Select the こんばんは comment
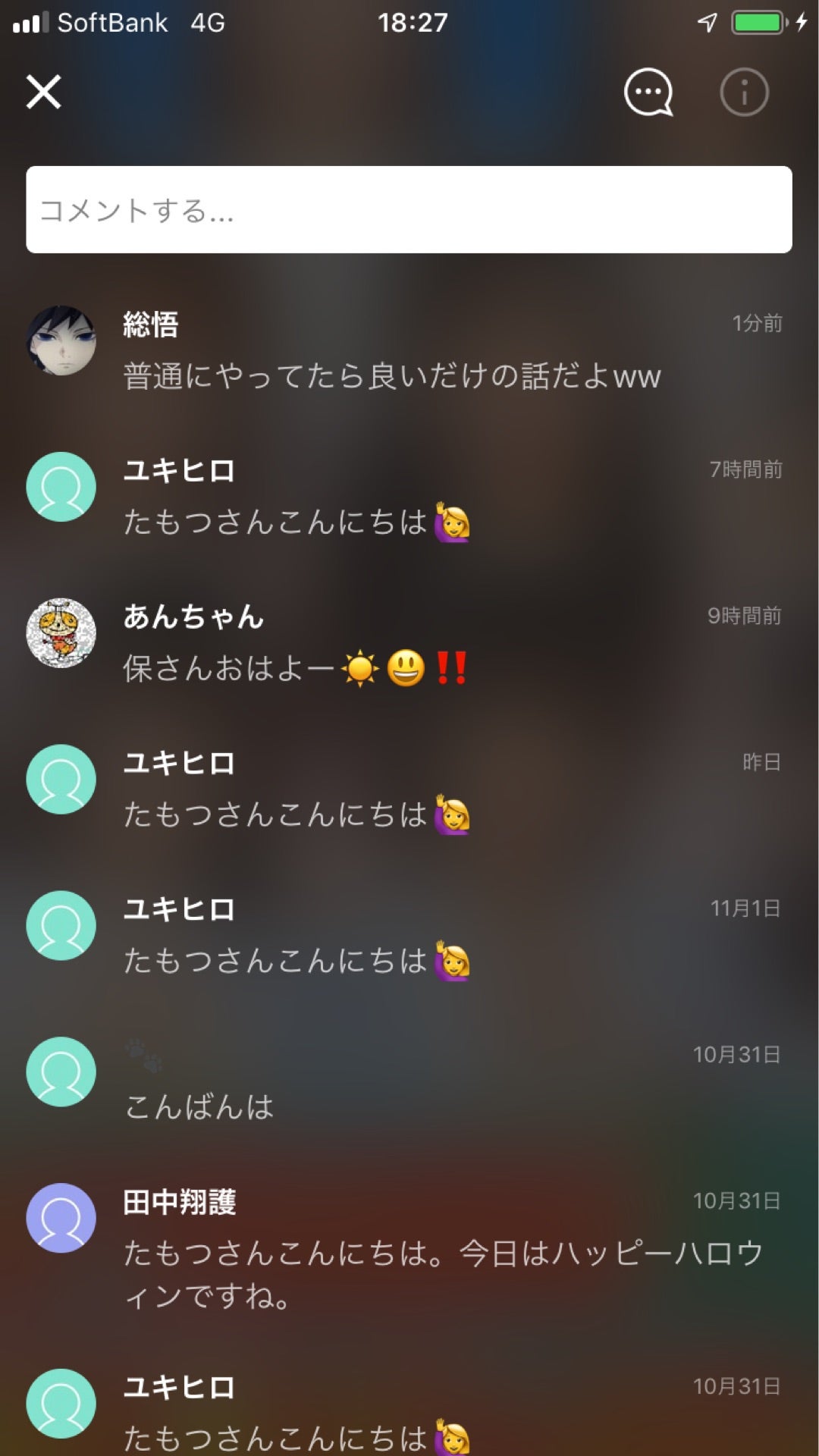This screenshot has width=819, height=1456. pyautogui.click(x=199, y=1109)
